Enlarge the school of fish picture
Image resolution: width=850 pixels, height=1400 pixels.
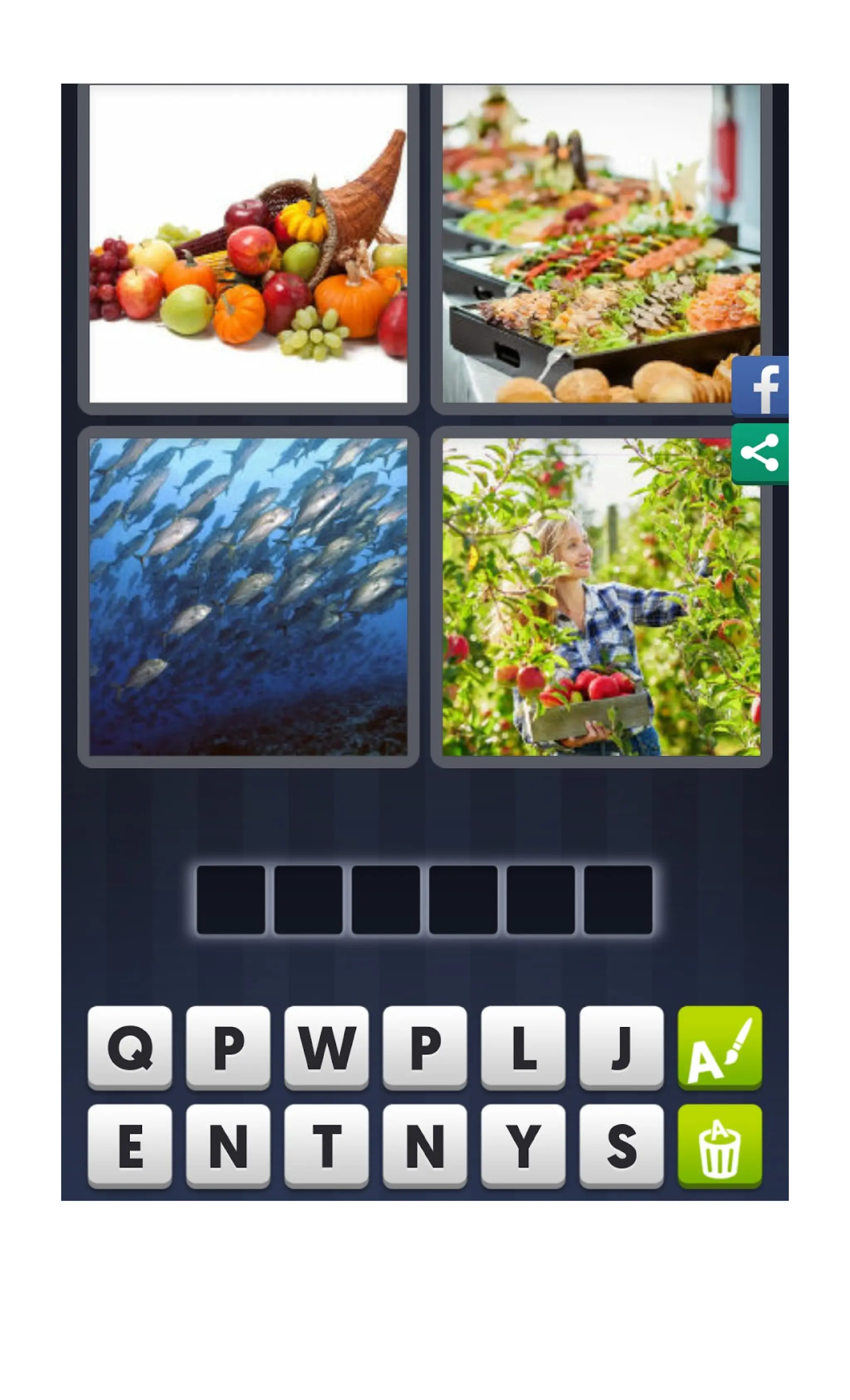[x=248, y=596]
